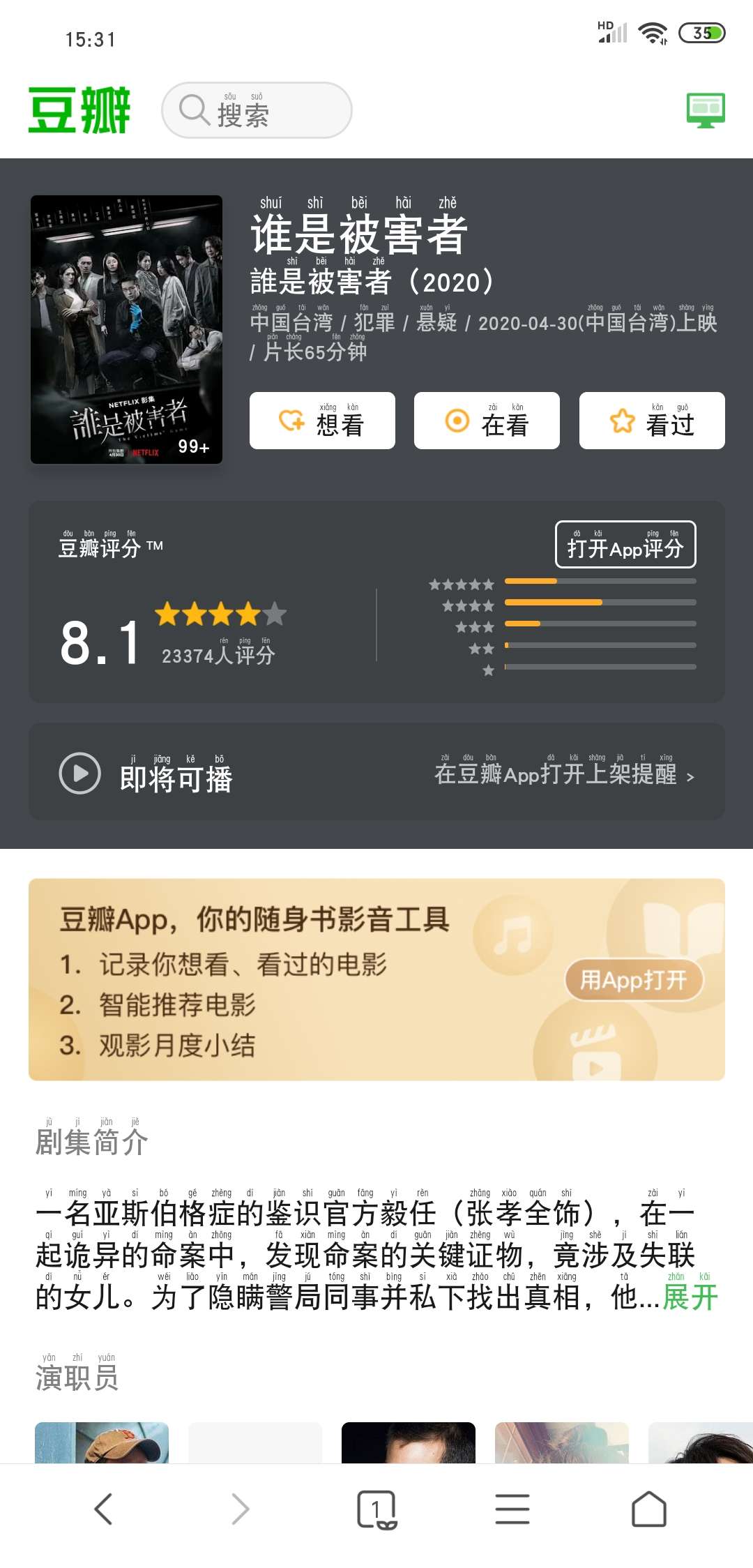Open the browser tabs switcher

pyautogui.click(x=376, y=1509)
